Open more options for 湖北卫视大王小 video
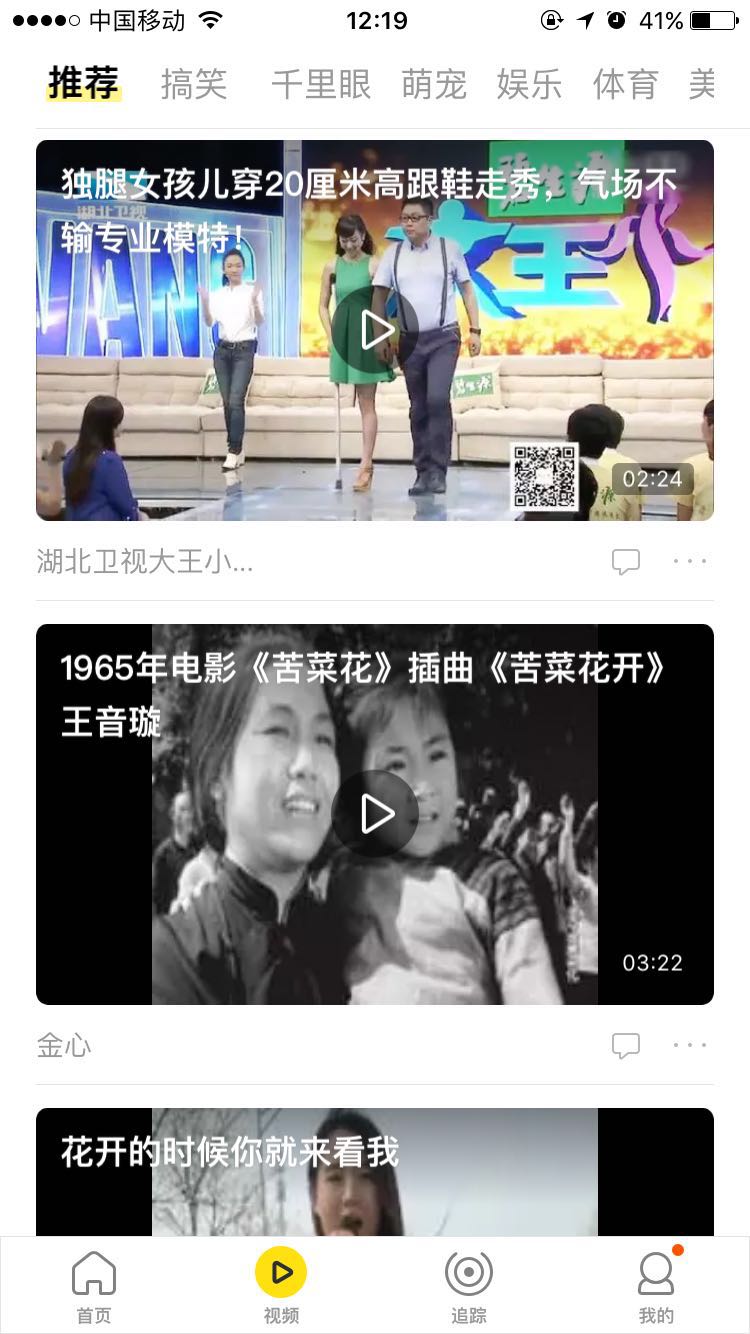Image resolution: width=750 pixels, height=1334 pixels. (690, 562)
